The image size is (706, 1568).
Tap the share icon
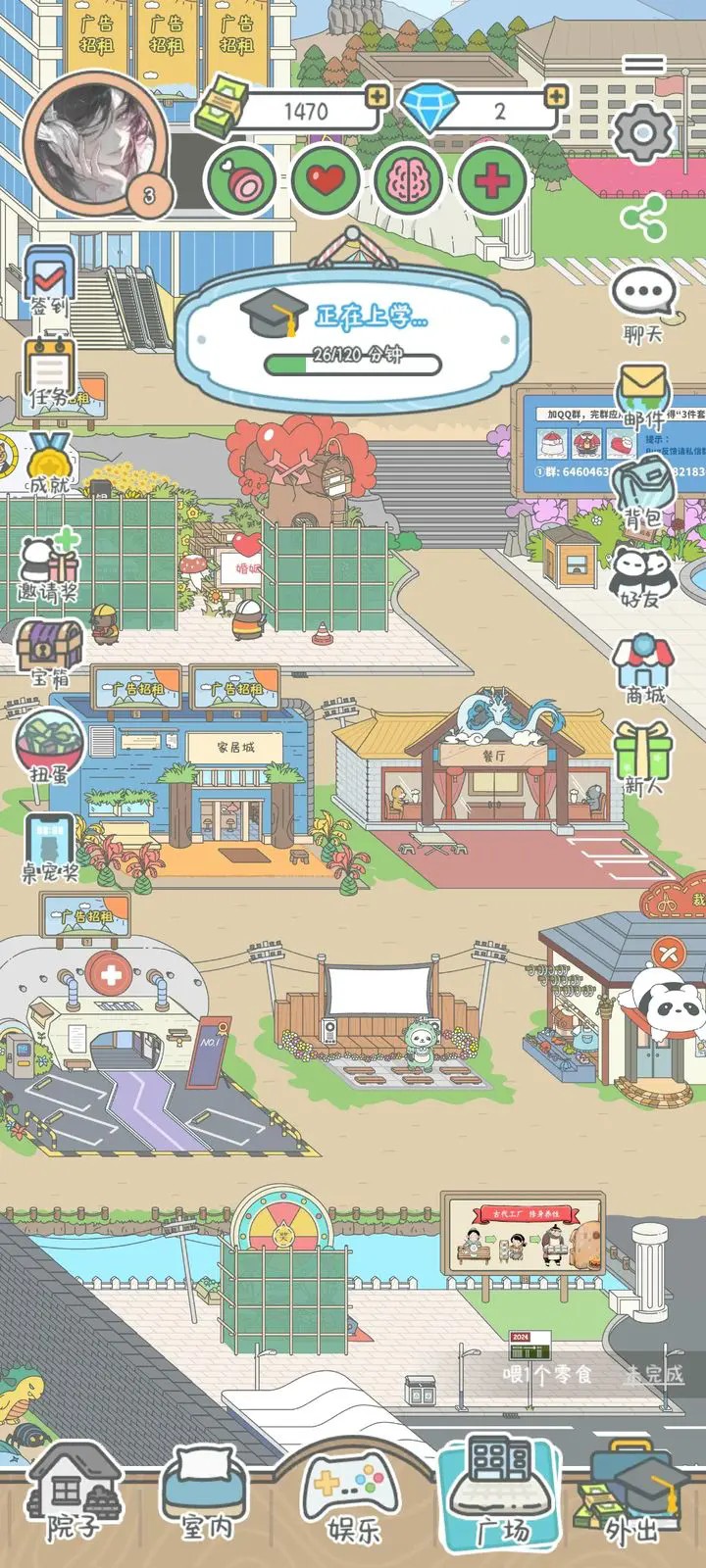coord(643,218)
